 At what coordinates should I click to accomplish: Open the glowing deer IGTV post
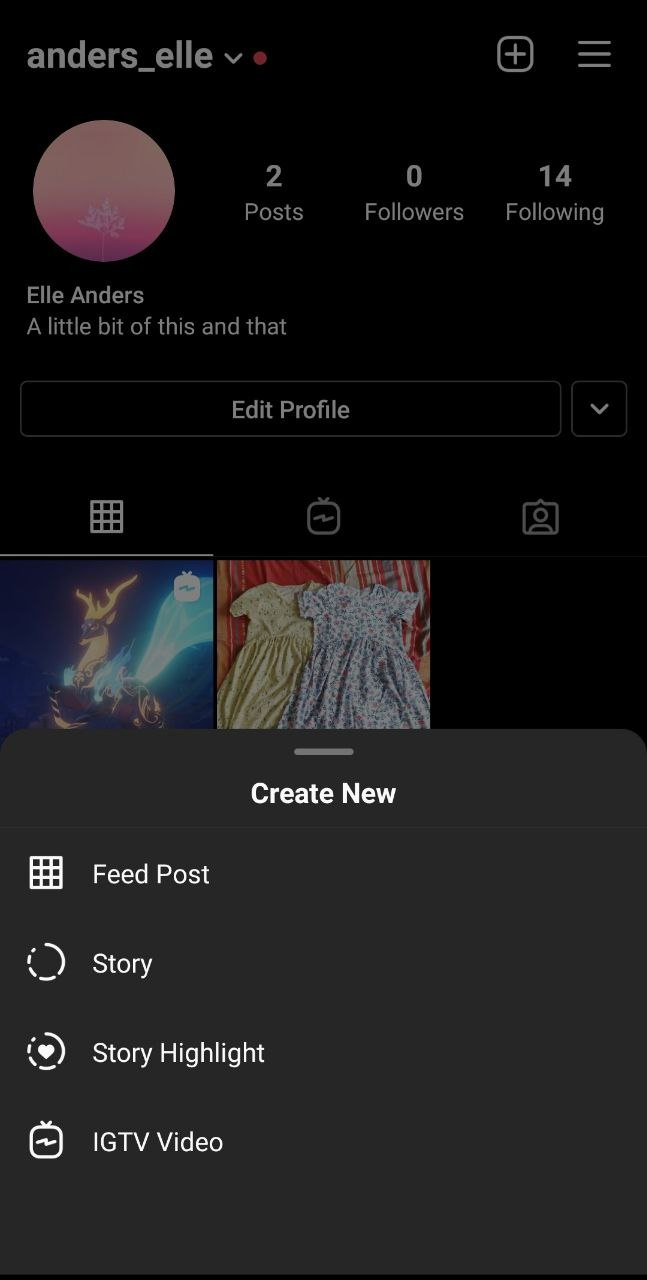click(x=106, y=644)
